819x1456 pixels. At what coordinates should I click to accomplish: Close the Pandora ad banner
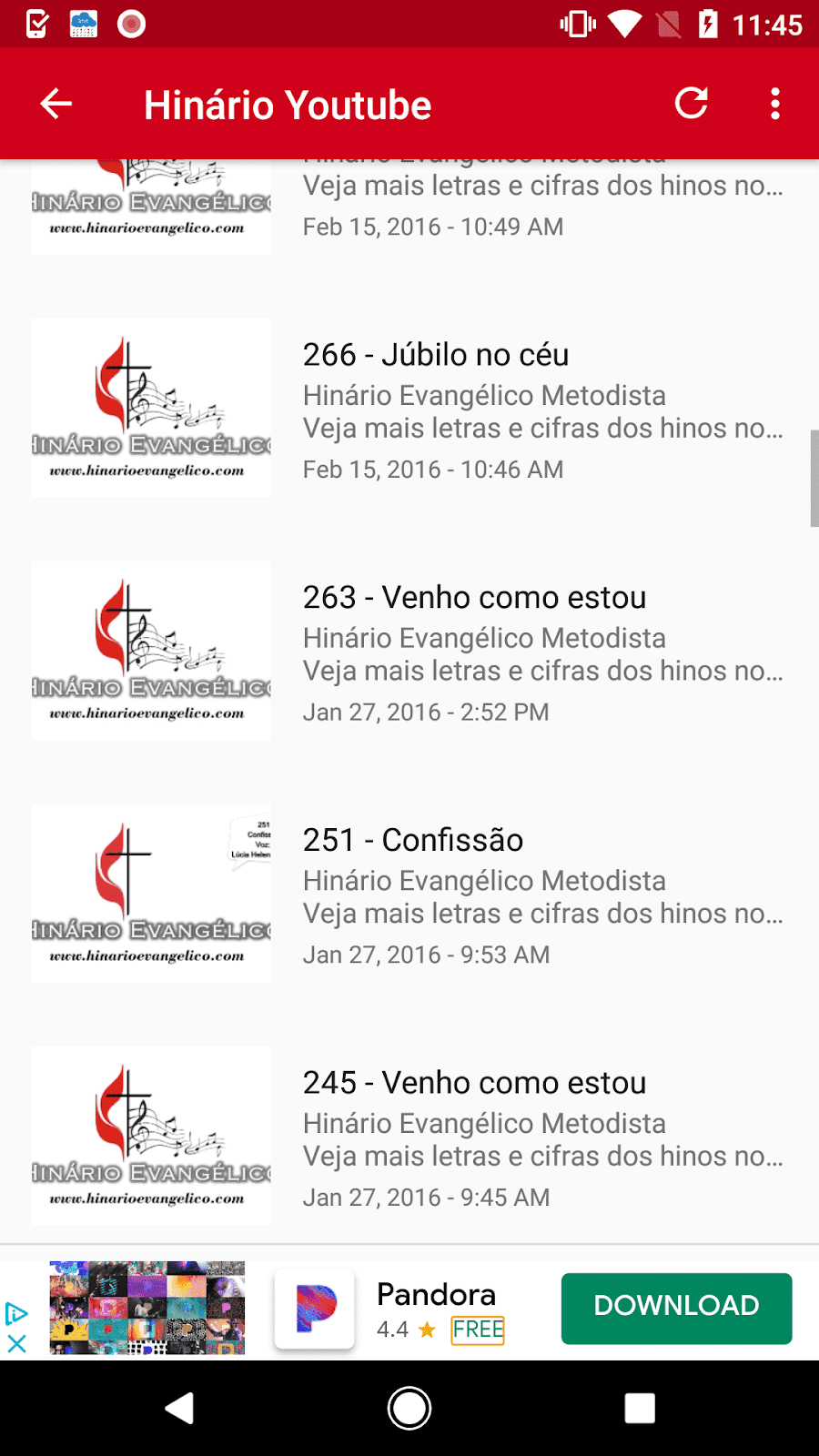point(16,1343)
